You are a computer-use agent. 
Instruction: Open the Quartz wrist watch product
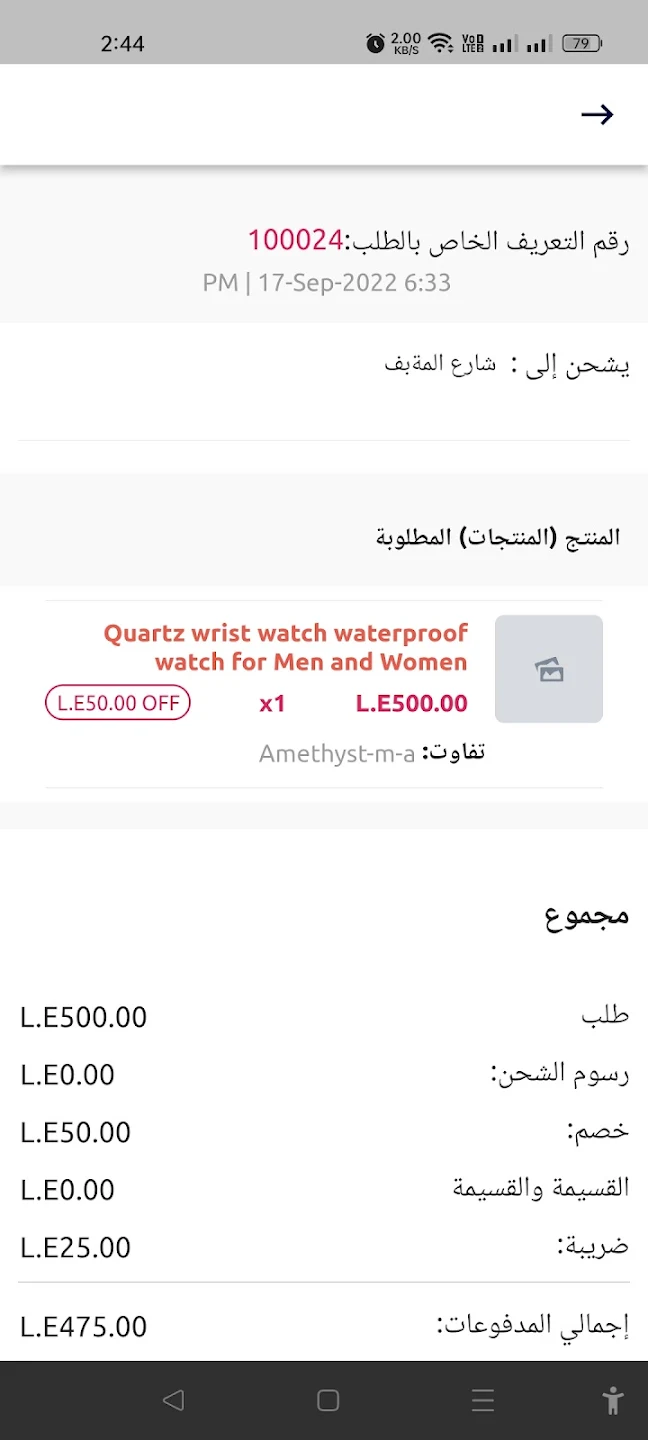point(286,647)
